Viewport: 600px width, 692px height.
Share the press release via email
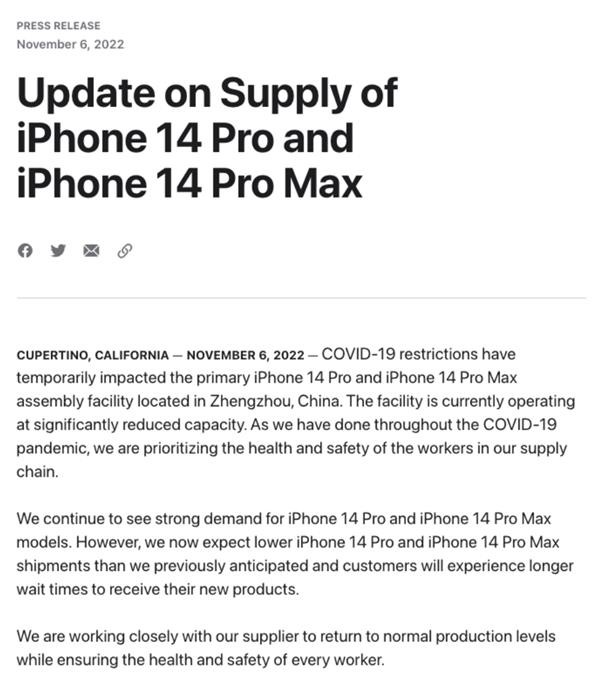click(91, 251)
